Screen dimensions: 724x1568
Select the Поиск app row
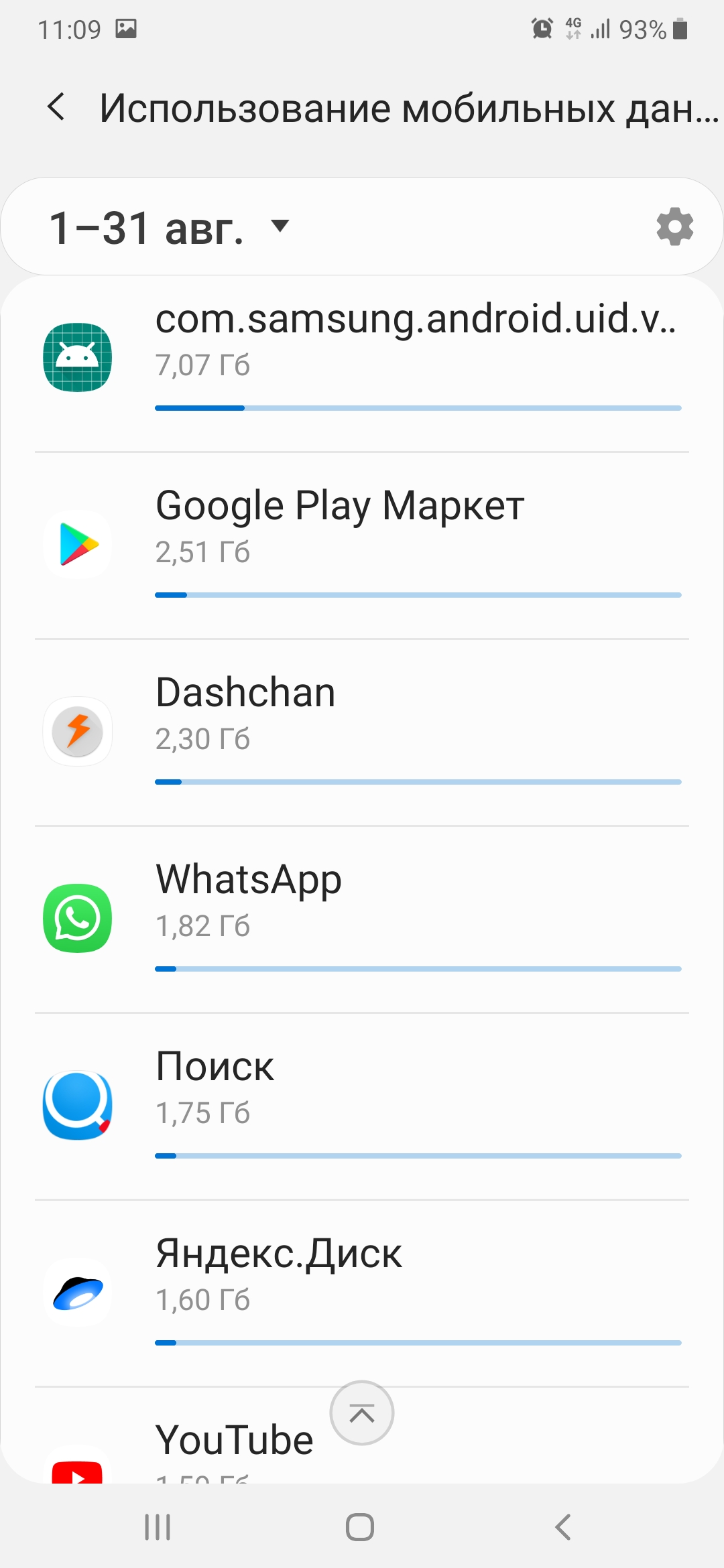pos(362,1107)
